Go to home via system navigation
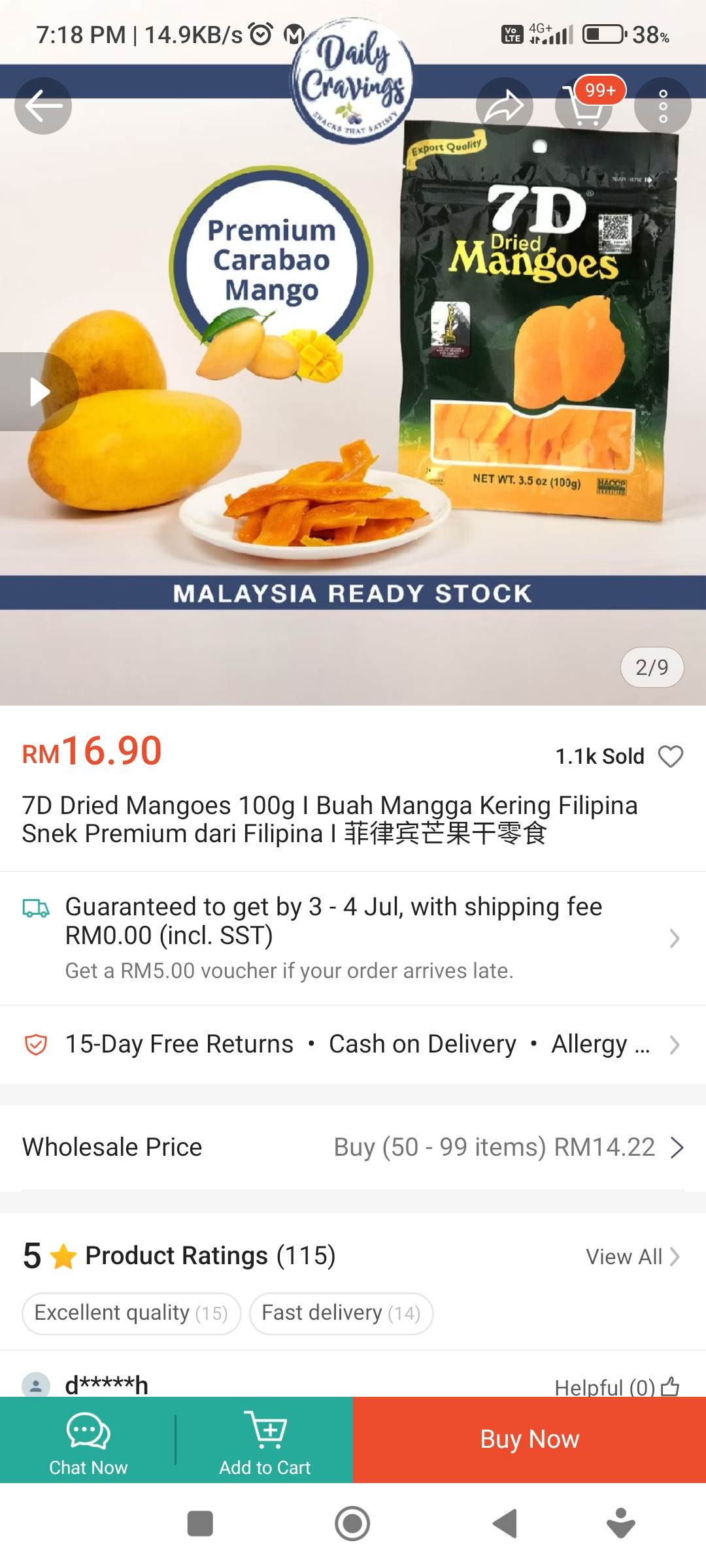The image size is (706, 1568). [x=352, y=1524]
